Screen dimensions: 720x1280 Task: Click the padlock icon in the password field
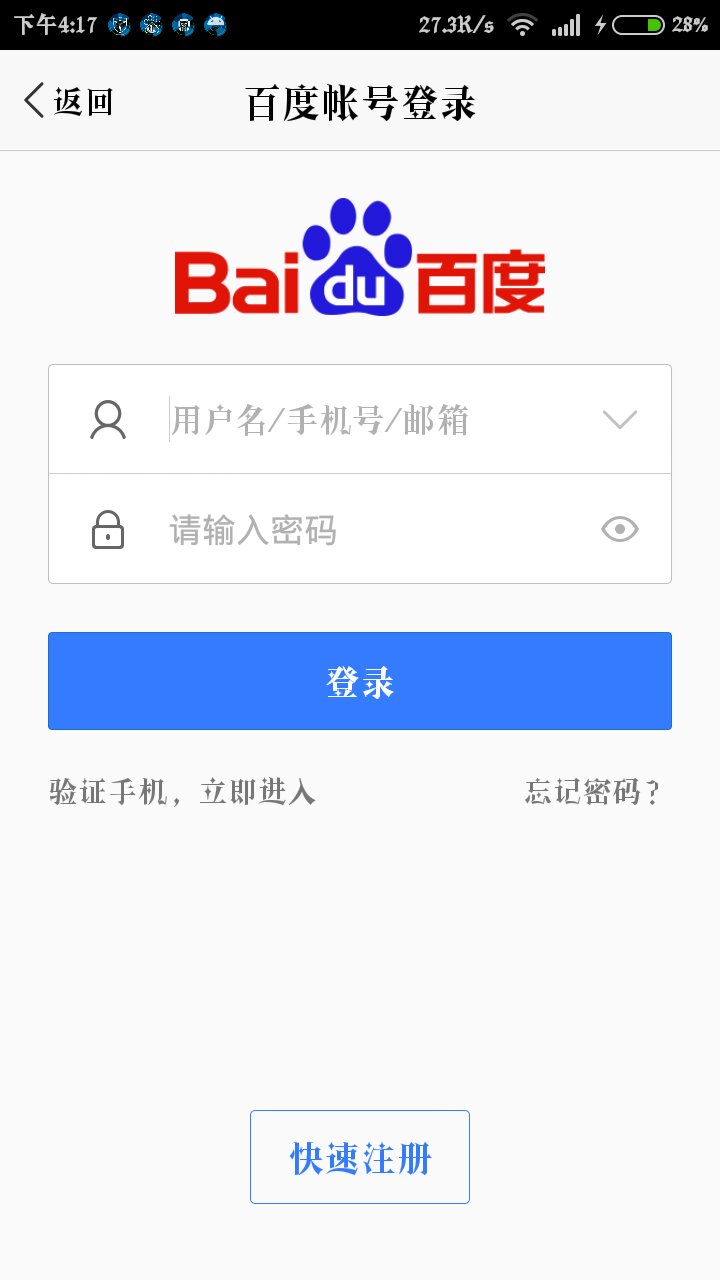(108, 528)
